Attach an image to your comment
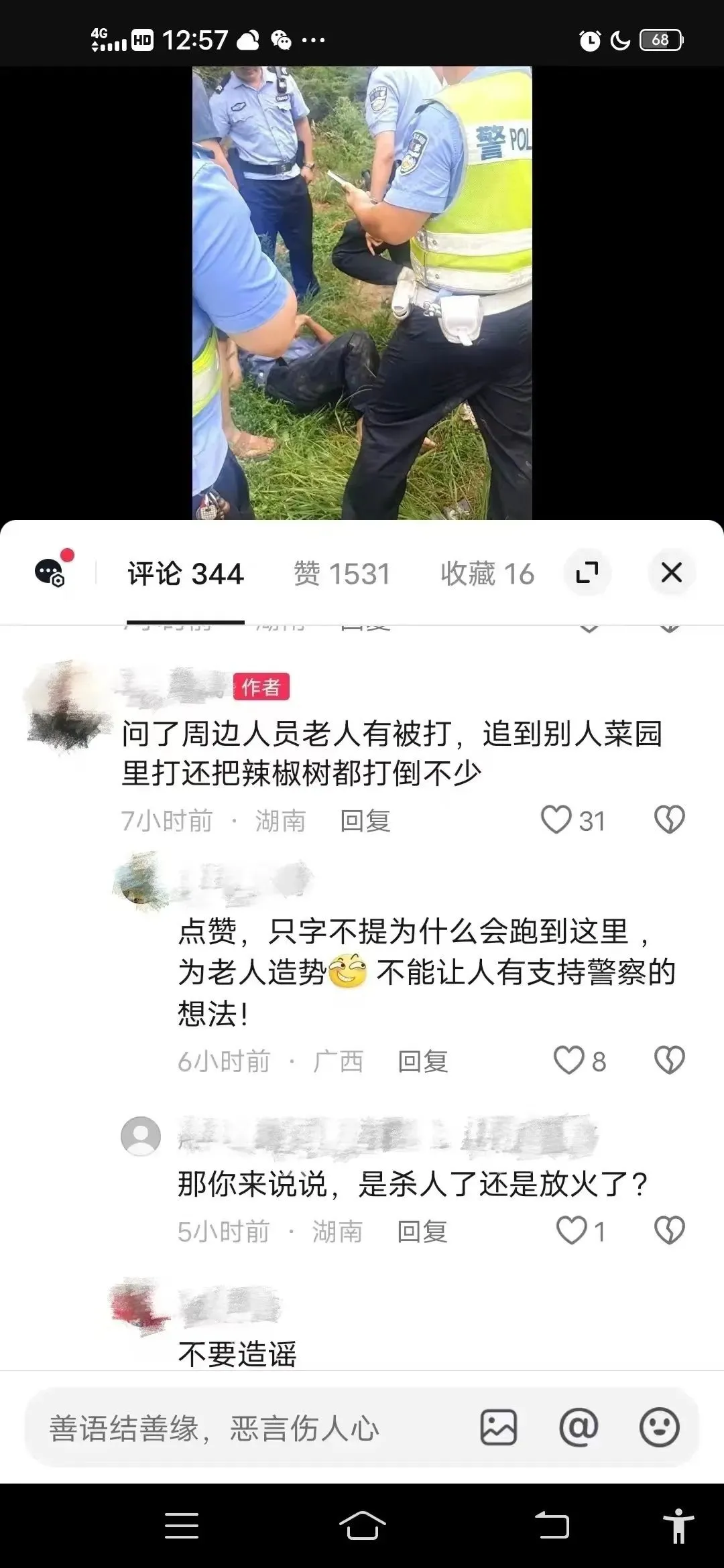The height and width of the screenshot is (1568, 724). click(499, 1427)
